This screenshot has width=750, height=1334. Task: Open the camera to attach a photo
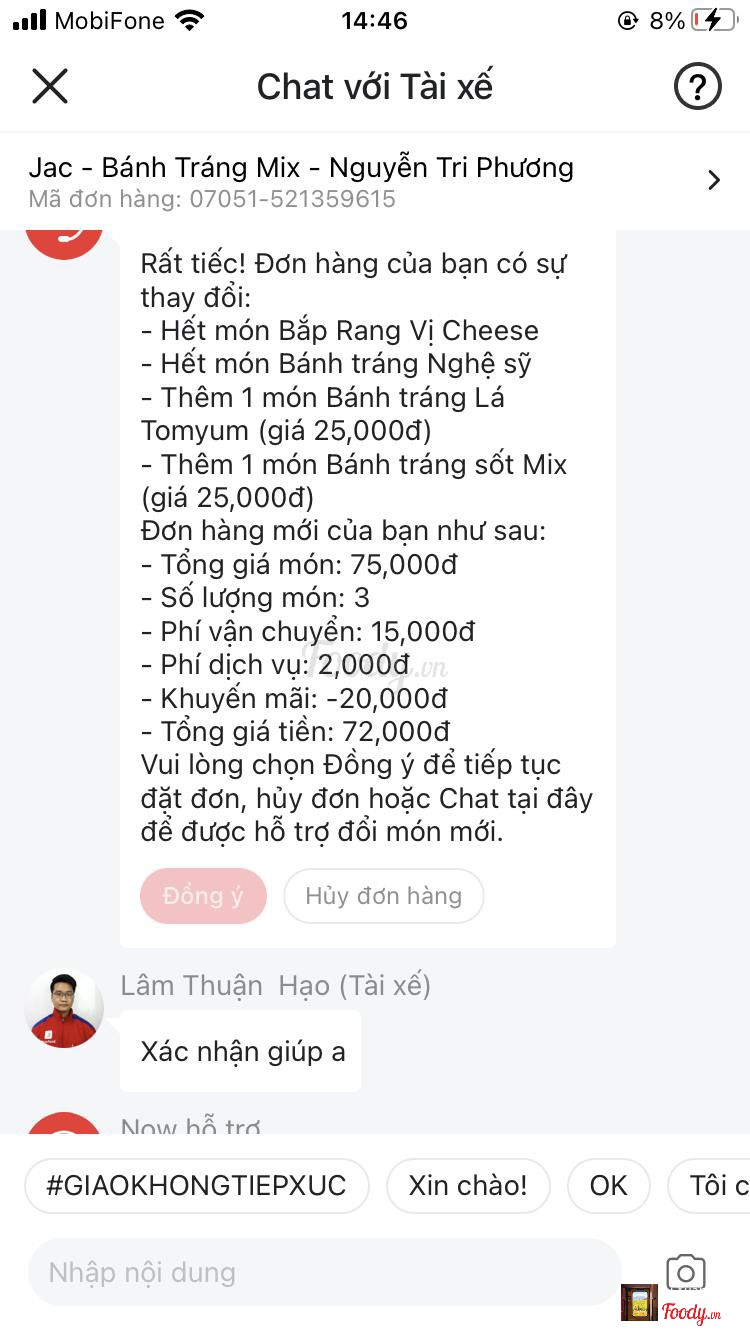tap(686, 1273)
